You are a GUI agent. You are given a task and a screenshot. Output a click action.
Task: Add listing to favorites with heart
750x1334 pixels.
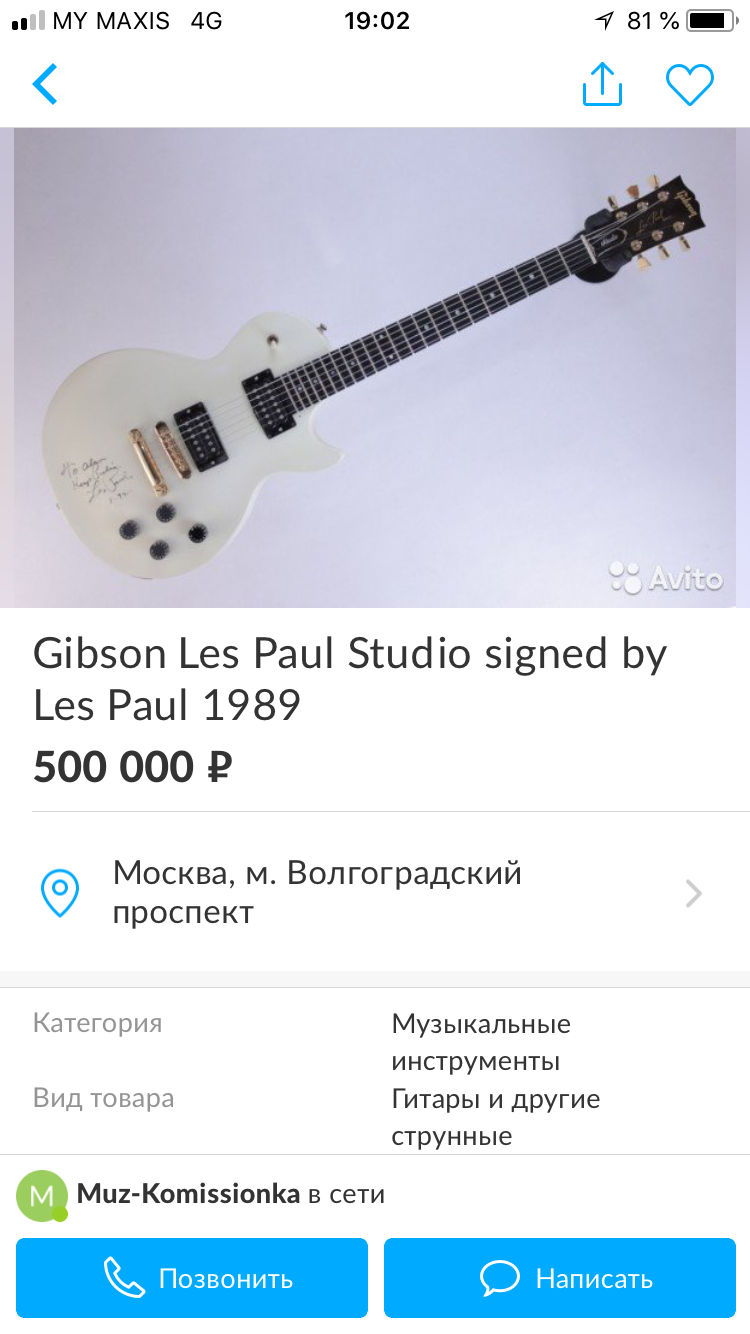click(x=690, y=85)
